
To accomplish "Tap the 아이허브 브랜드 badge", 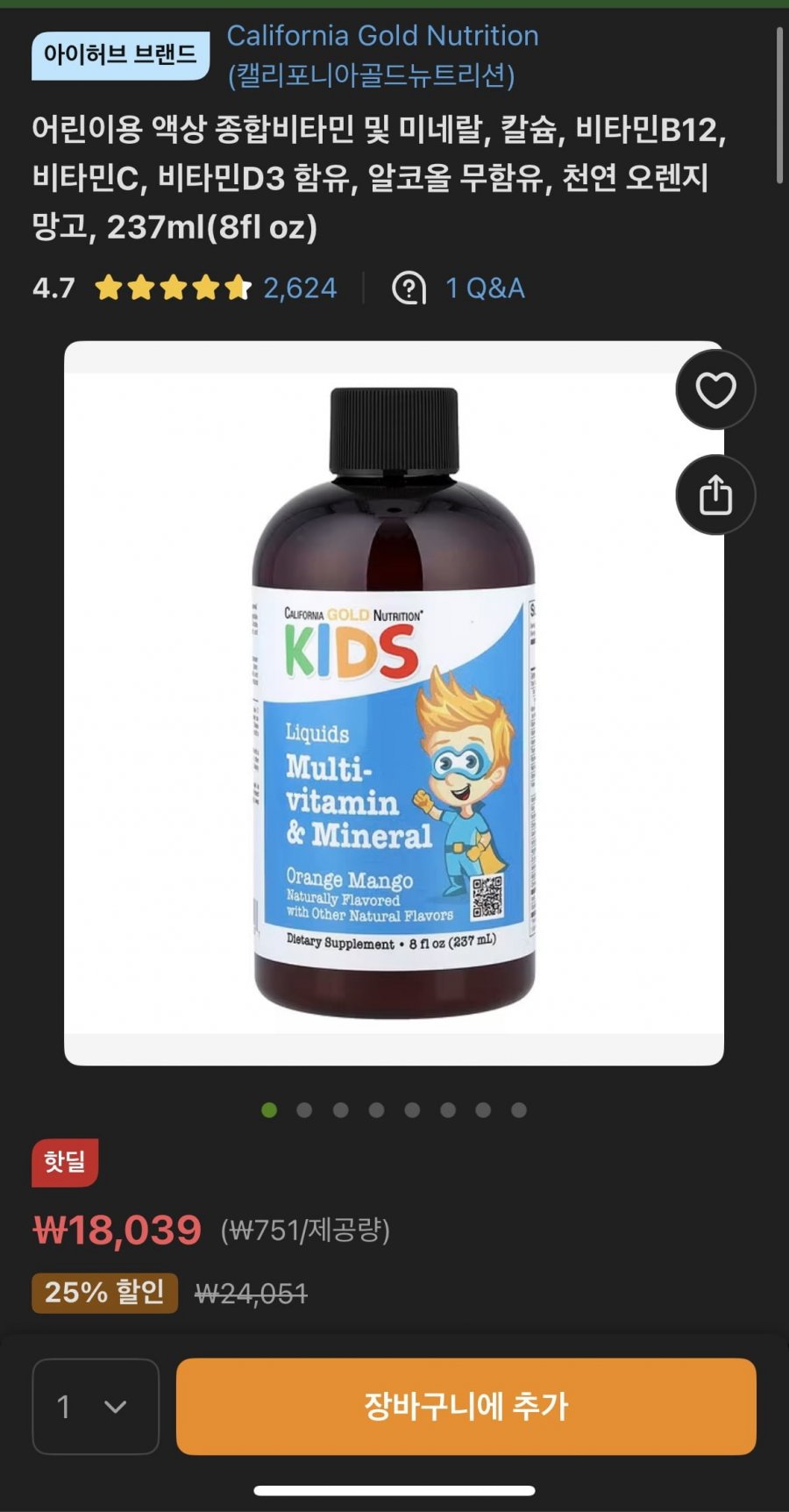I will (x=121, y=55).
